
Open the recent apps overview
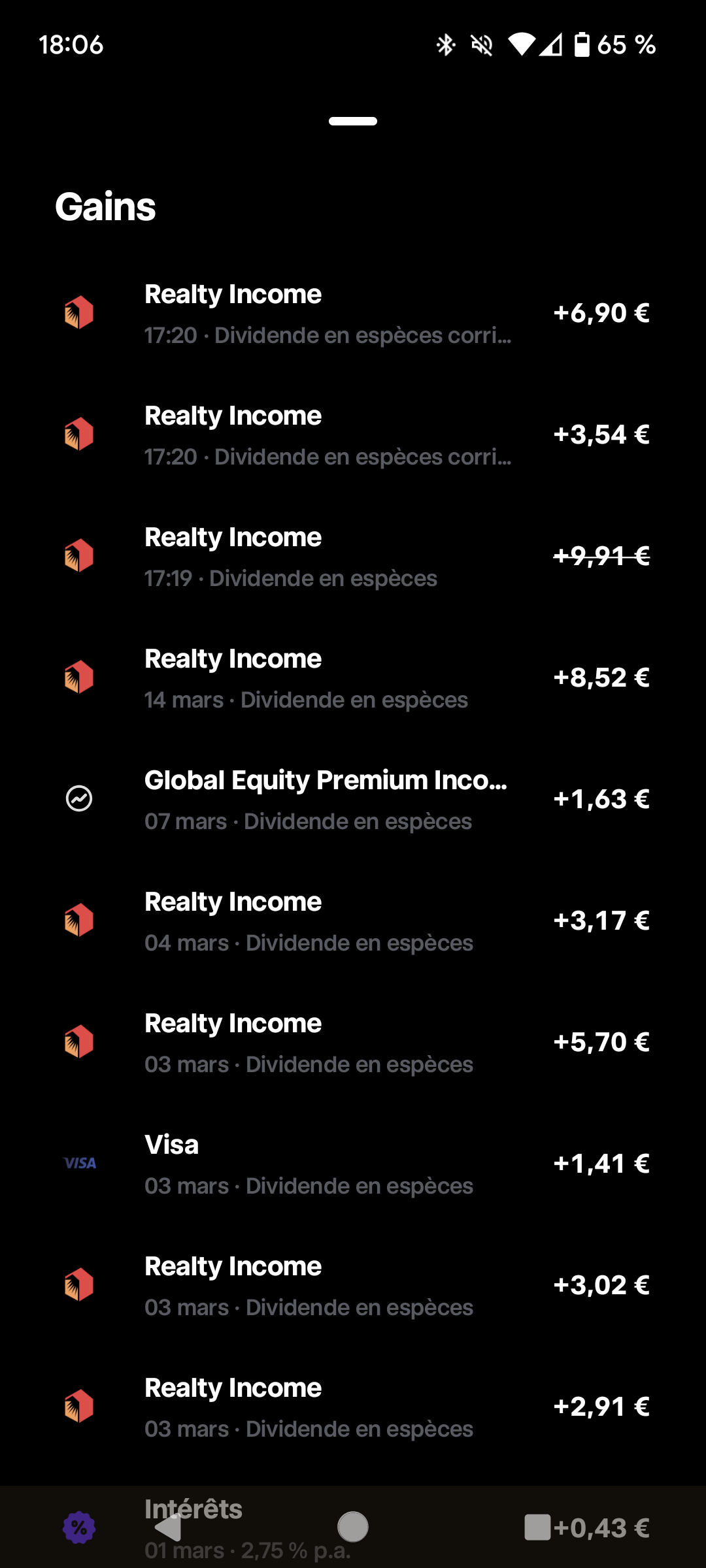537,1527
